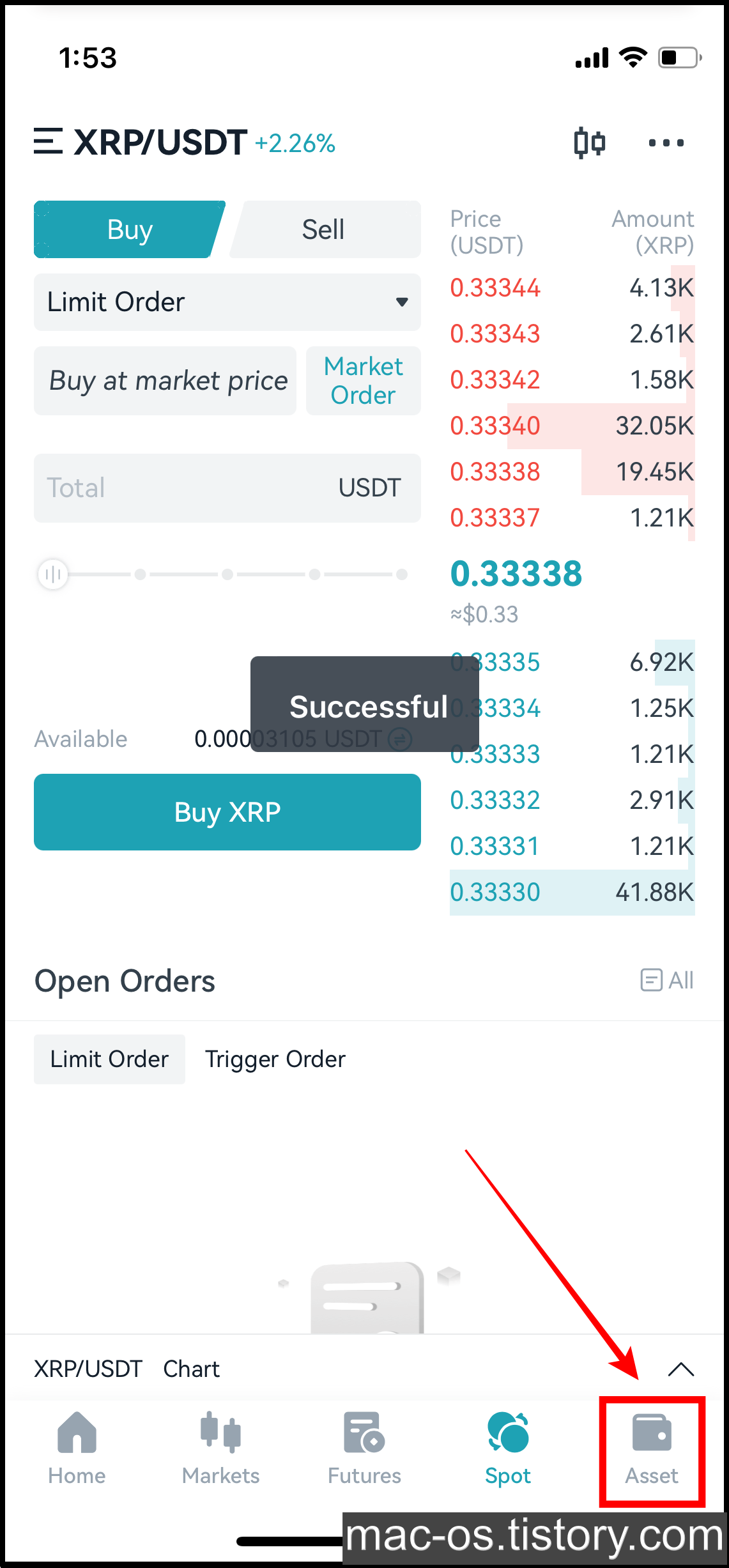Select the Buy tab
The image size is (729, 1568).
coord(130,229)
